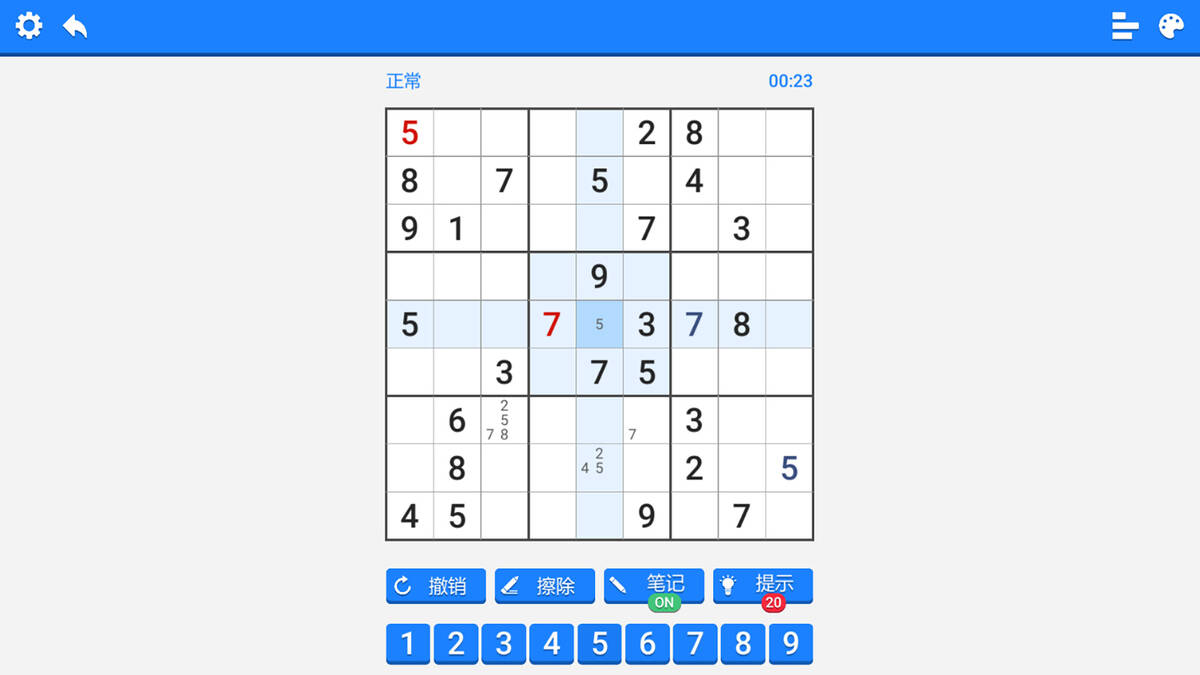The image size is (1200, 675).
Task: Select the cell with notes 4 2 5
Action: point(599,468)
